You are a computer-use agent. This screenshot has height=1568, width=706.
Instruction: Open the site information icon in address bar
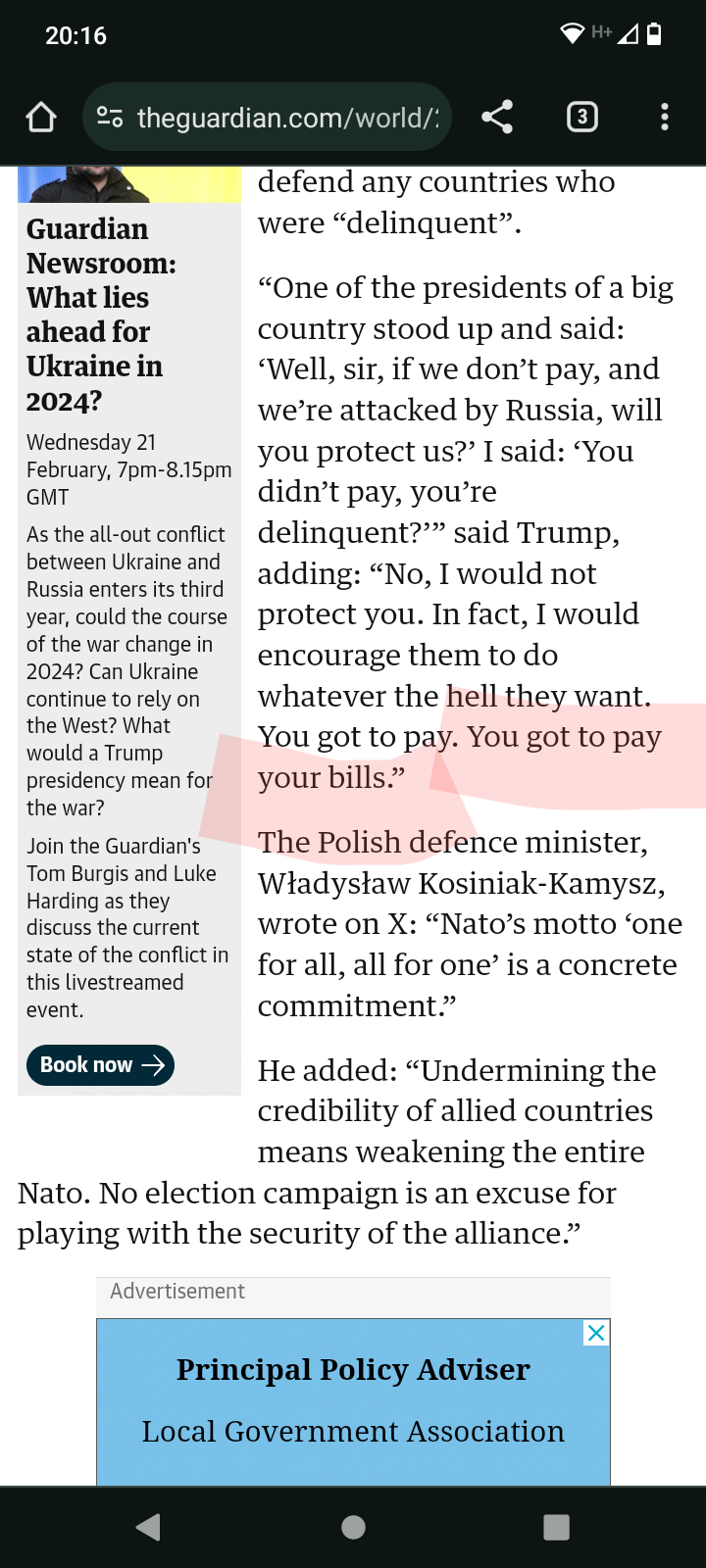(110, 118)
